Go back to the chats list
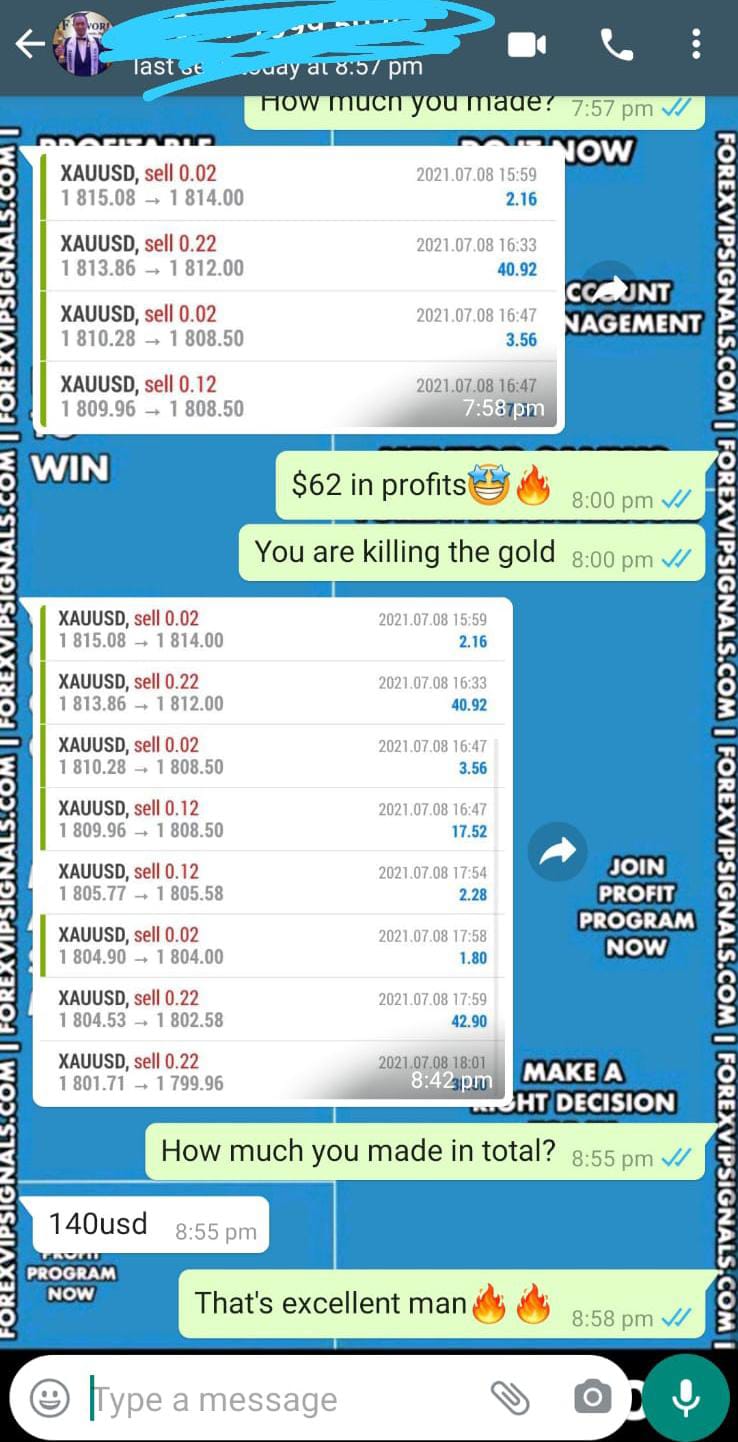 (27, 44)
